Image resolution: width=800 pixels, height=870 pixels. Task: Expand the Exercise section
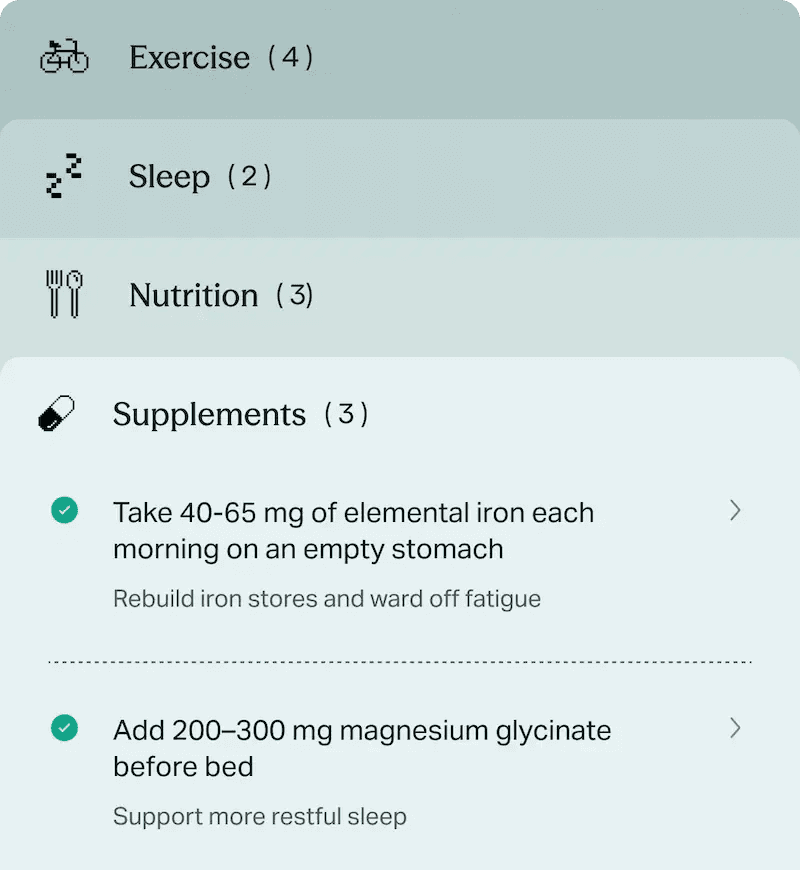pos(189,58)
